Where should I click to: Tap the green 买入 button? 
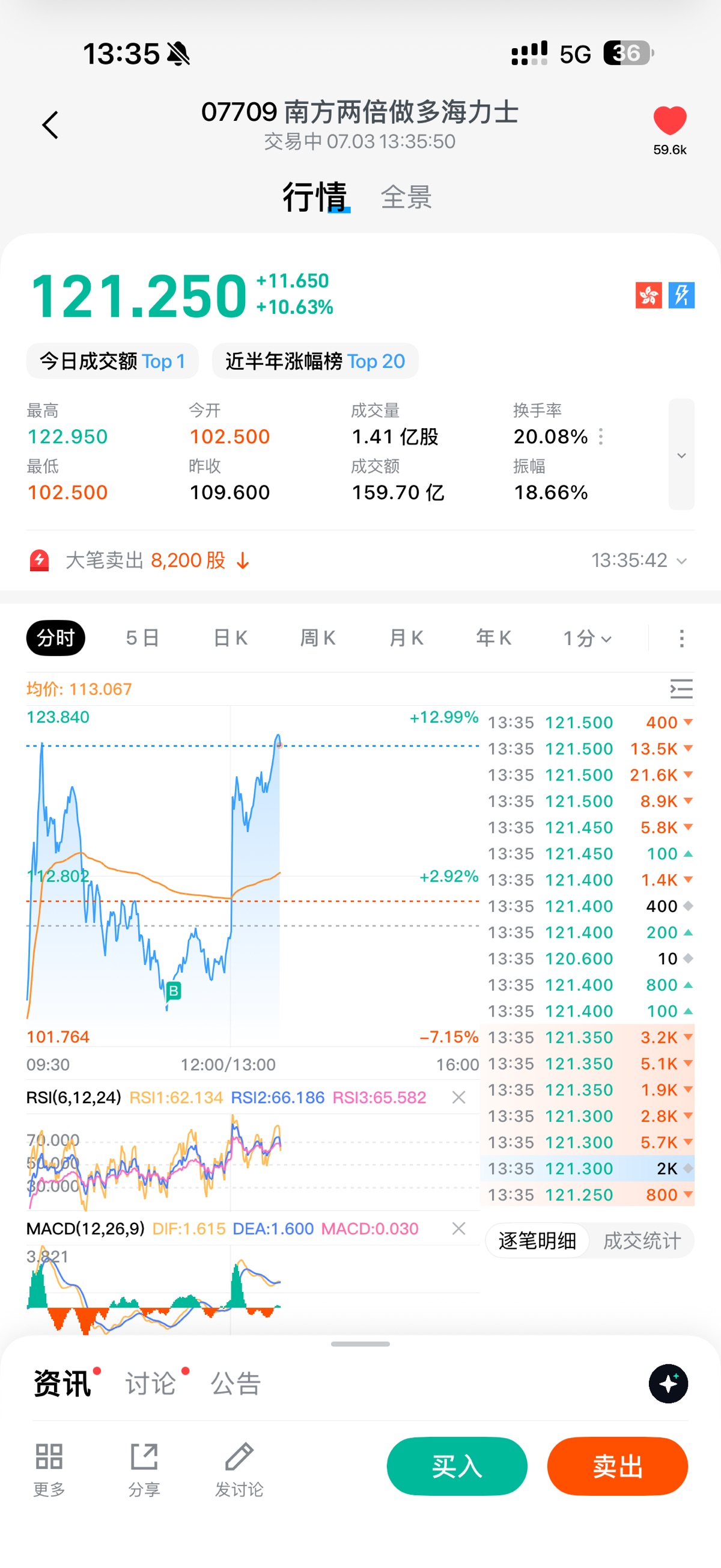(x=457, y=1466)
